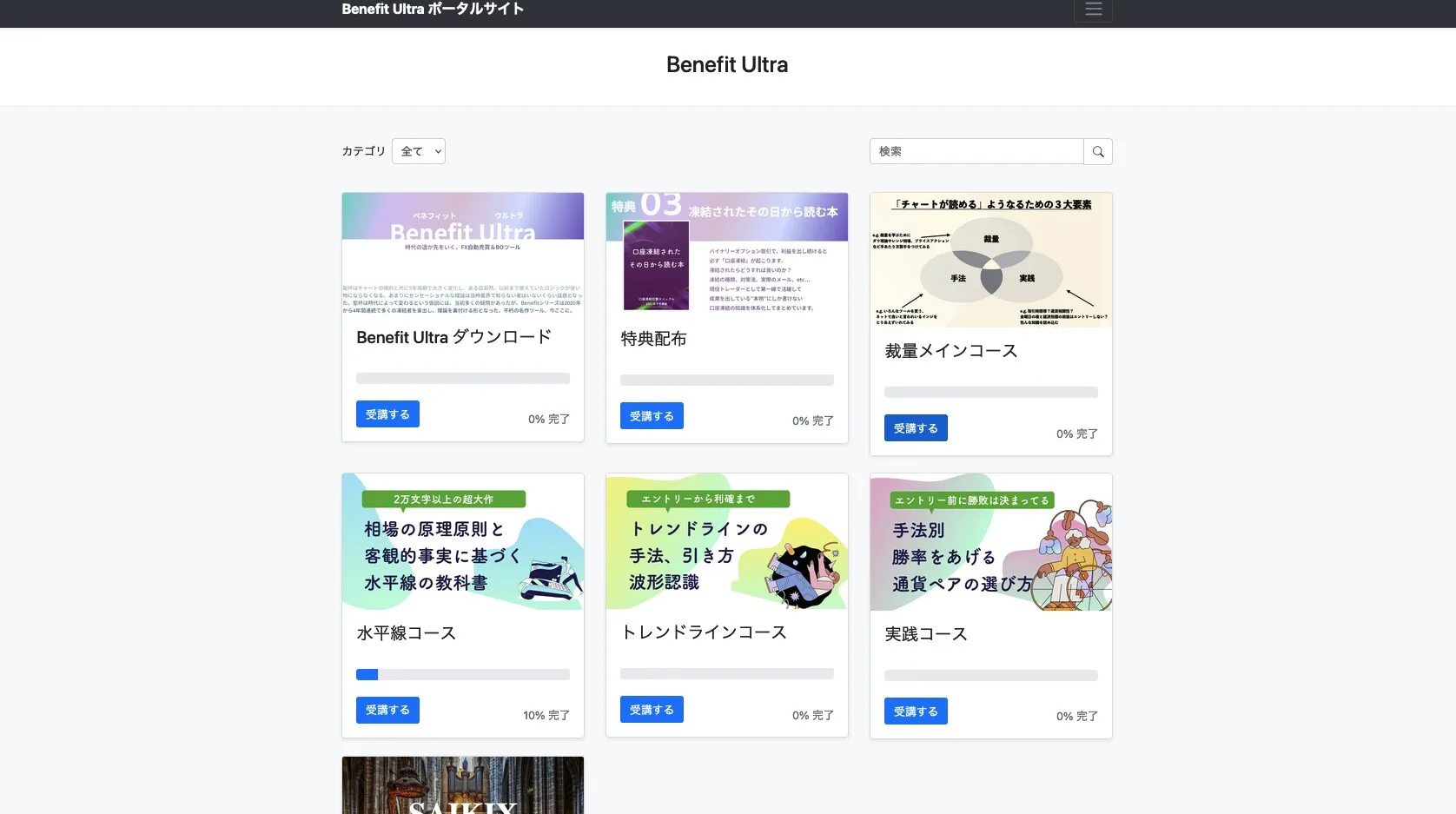Tap 受講する for トレンドラインコース
The width and height of the screenshot is (1456, 814).
coord(652,710)
